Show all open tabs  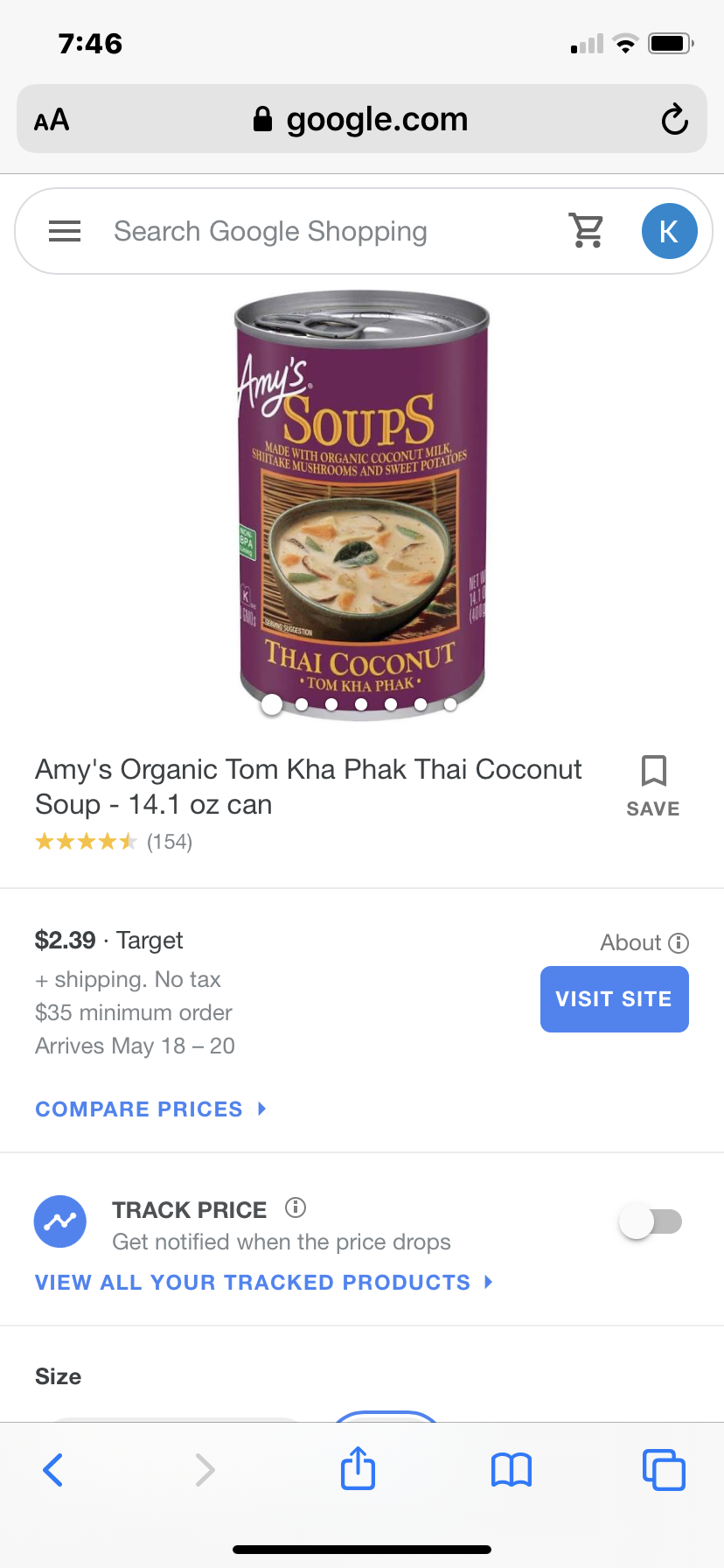(664, 1470)
